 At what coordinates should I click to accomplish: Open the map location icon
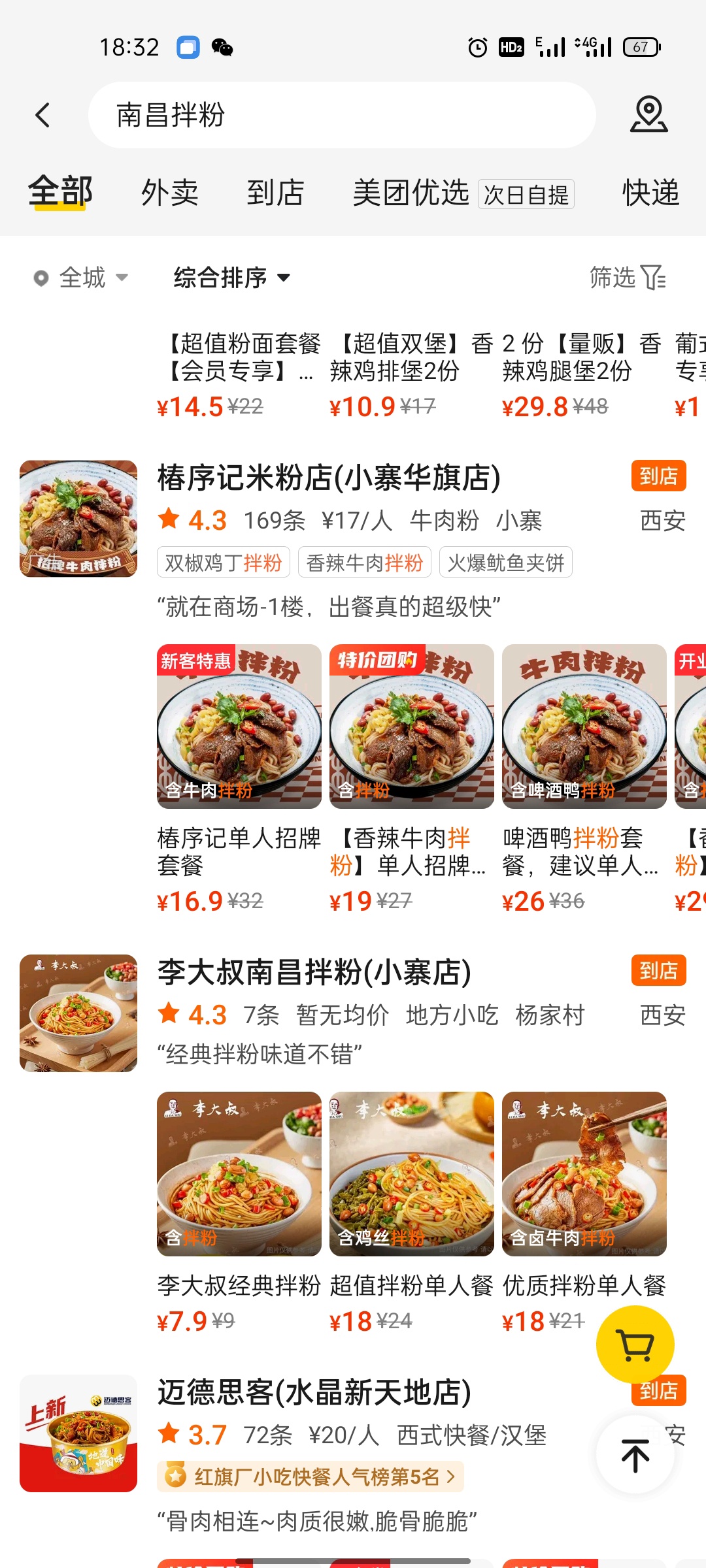(648, 115)
